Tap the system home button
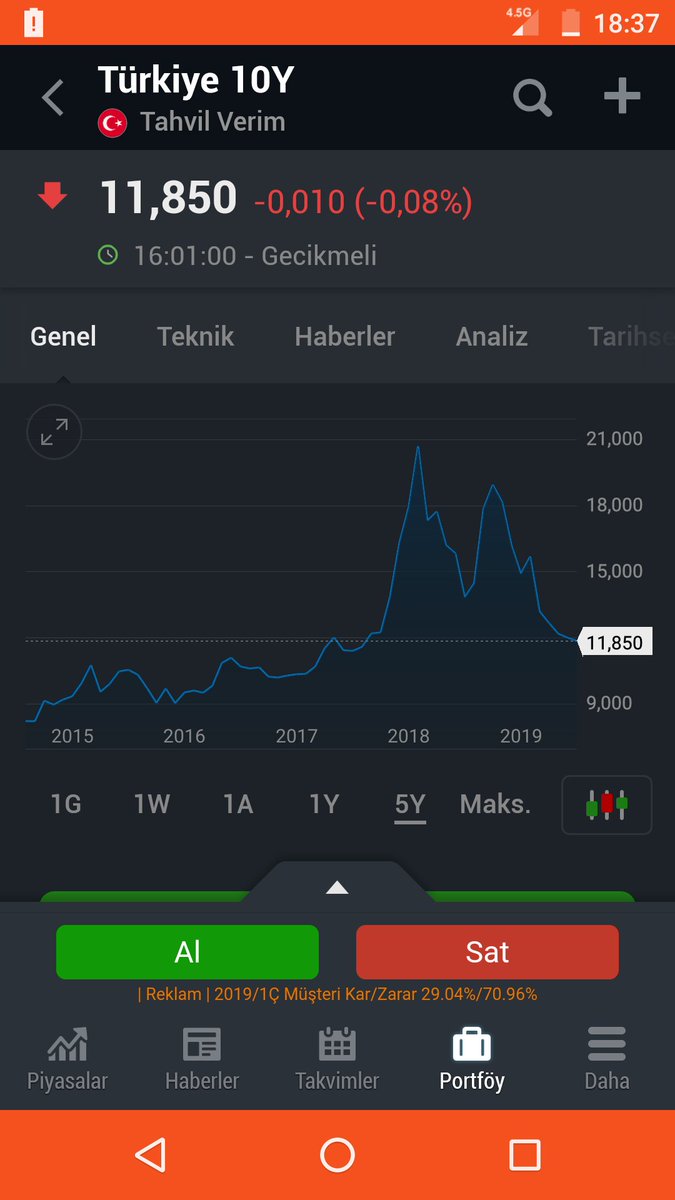 [x=337, y=1155]
